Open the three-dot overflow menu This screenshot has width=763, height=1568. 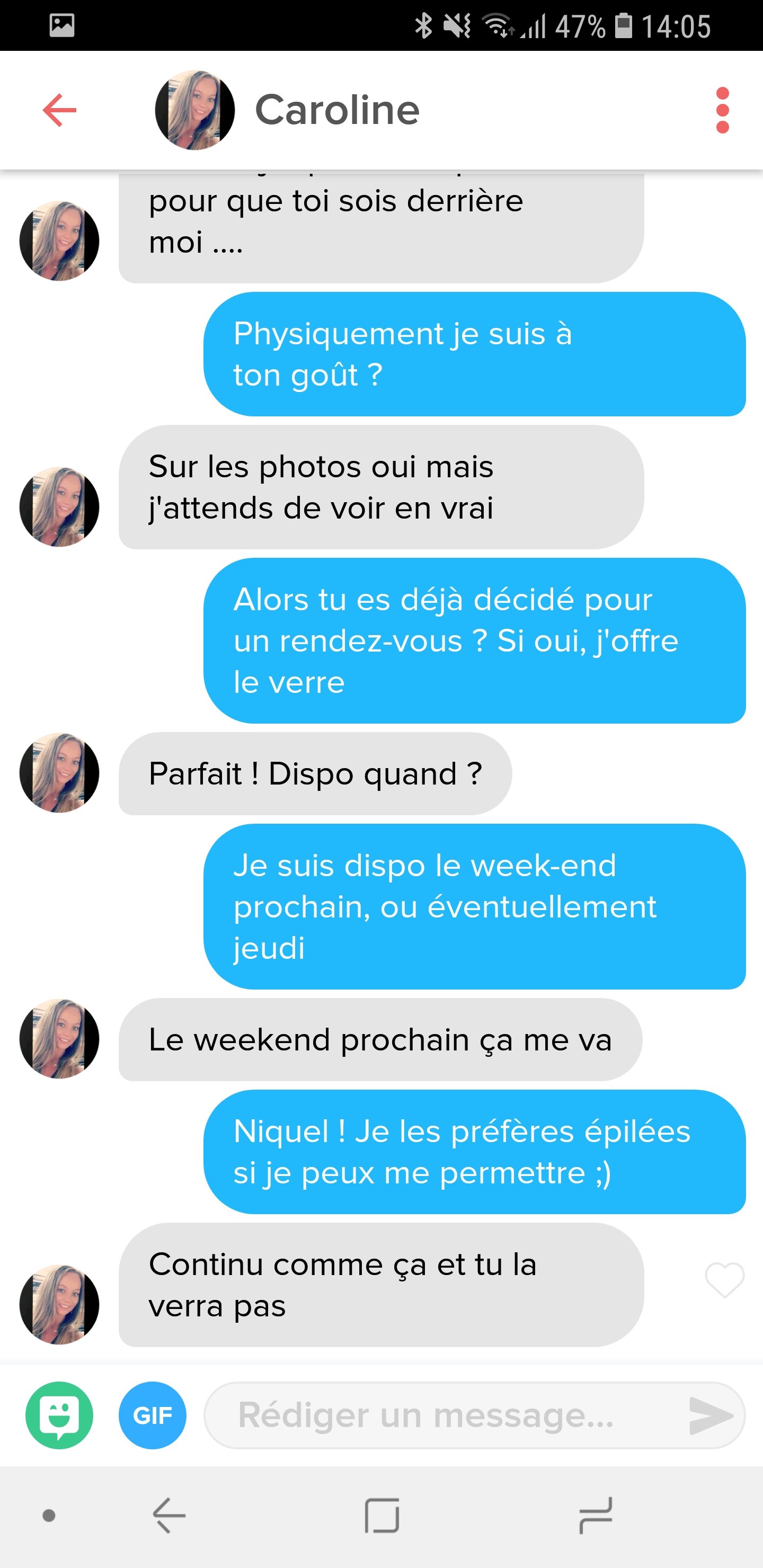click(722, 110)
